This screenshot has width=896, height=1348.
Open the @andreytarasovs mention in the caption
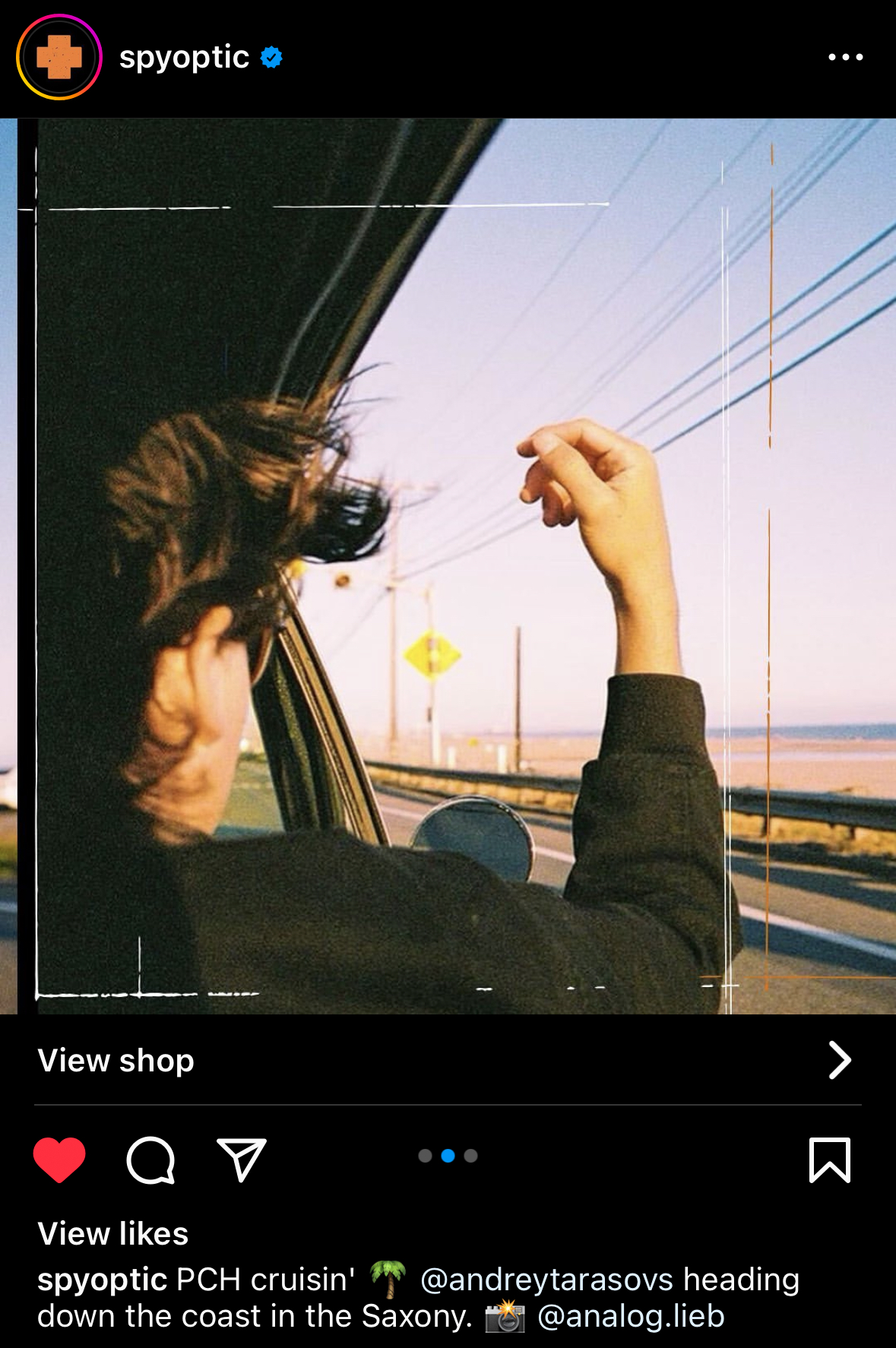point(546,1280)
